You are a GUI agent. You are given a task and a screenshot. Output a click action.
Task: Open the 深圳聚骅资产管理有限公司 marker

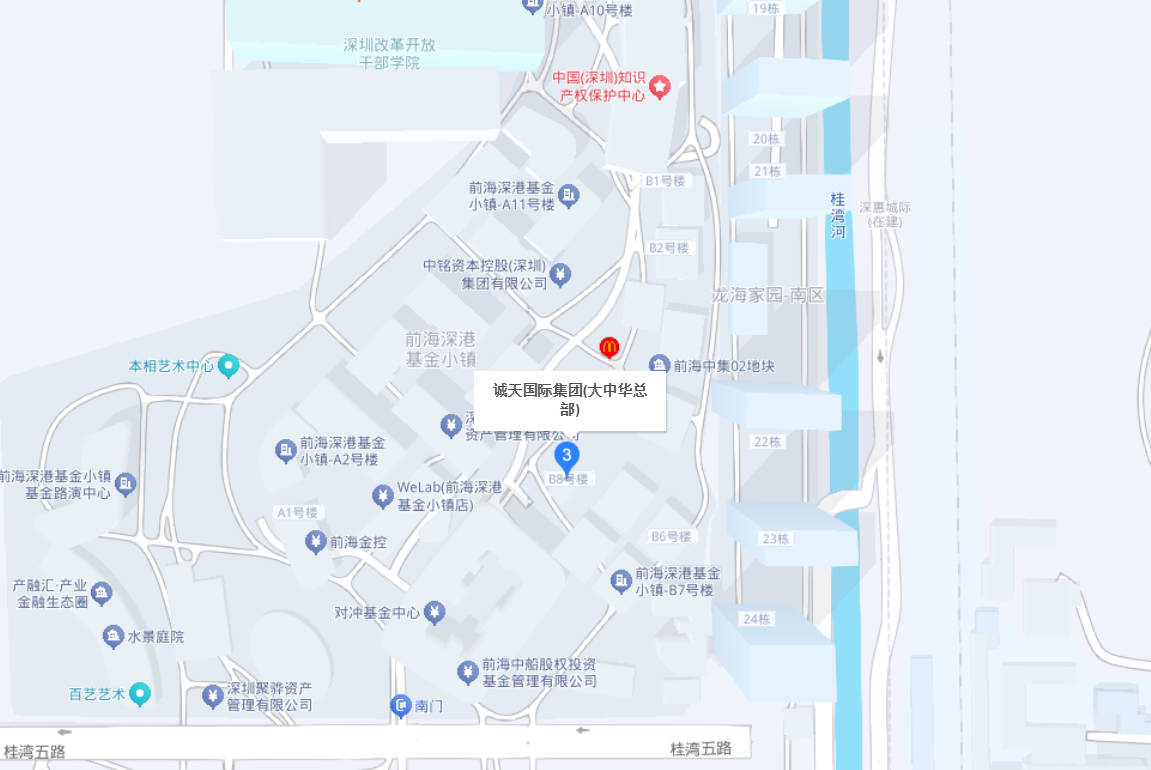click(212, 695)
